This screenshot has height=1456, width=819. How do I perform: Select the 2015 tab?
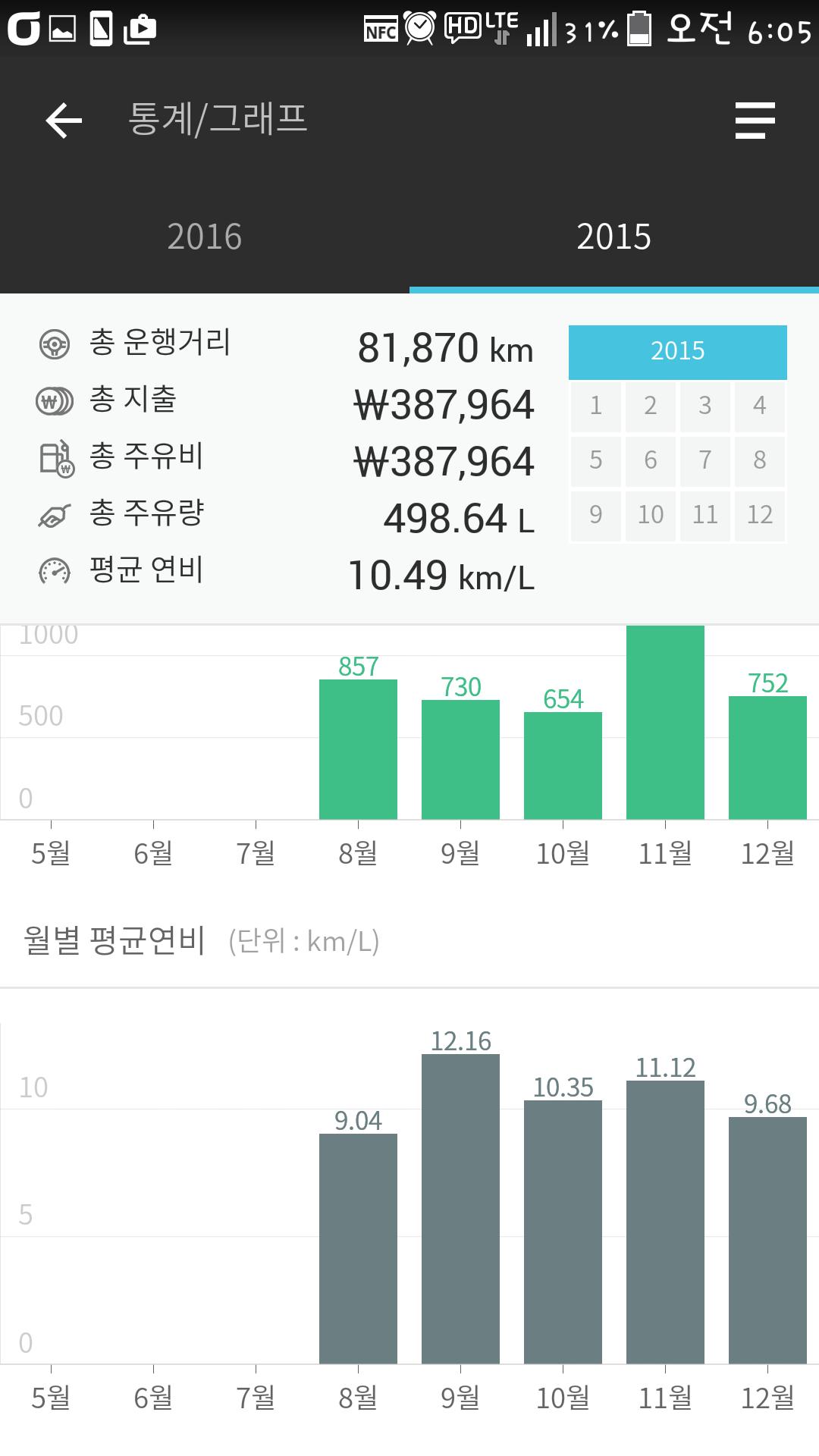tap(613, 237)
